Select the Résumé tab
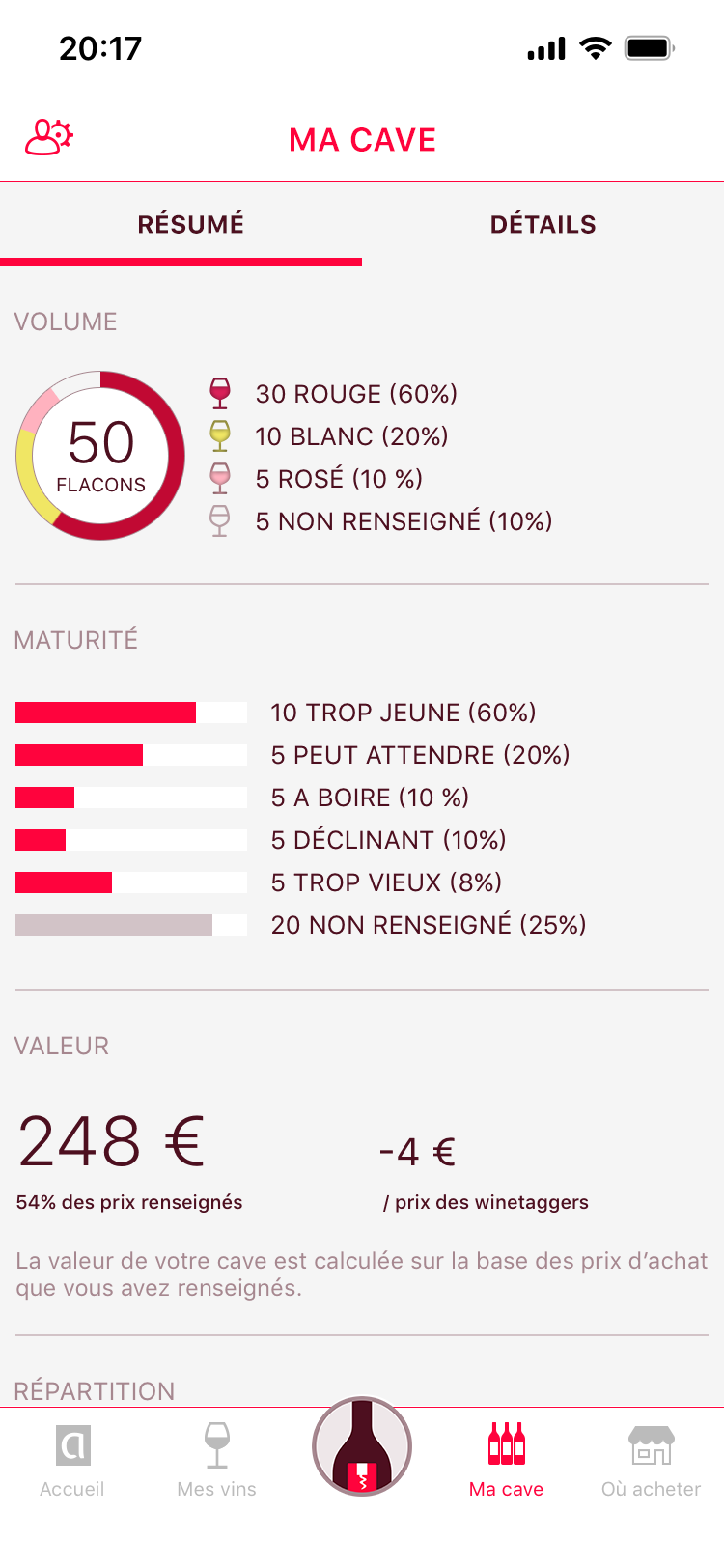 tap(190, 224)
